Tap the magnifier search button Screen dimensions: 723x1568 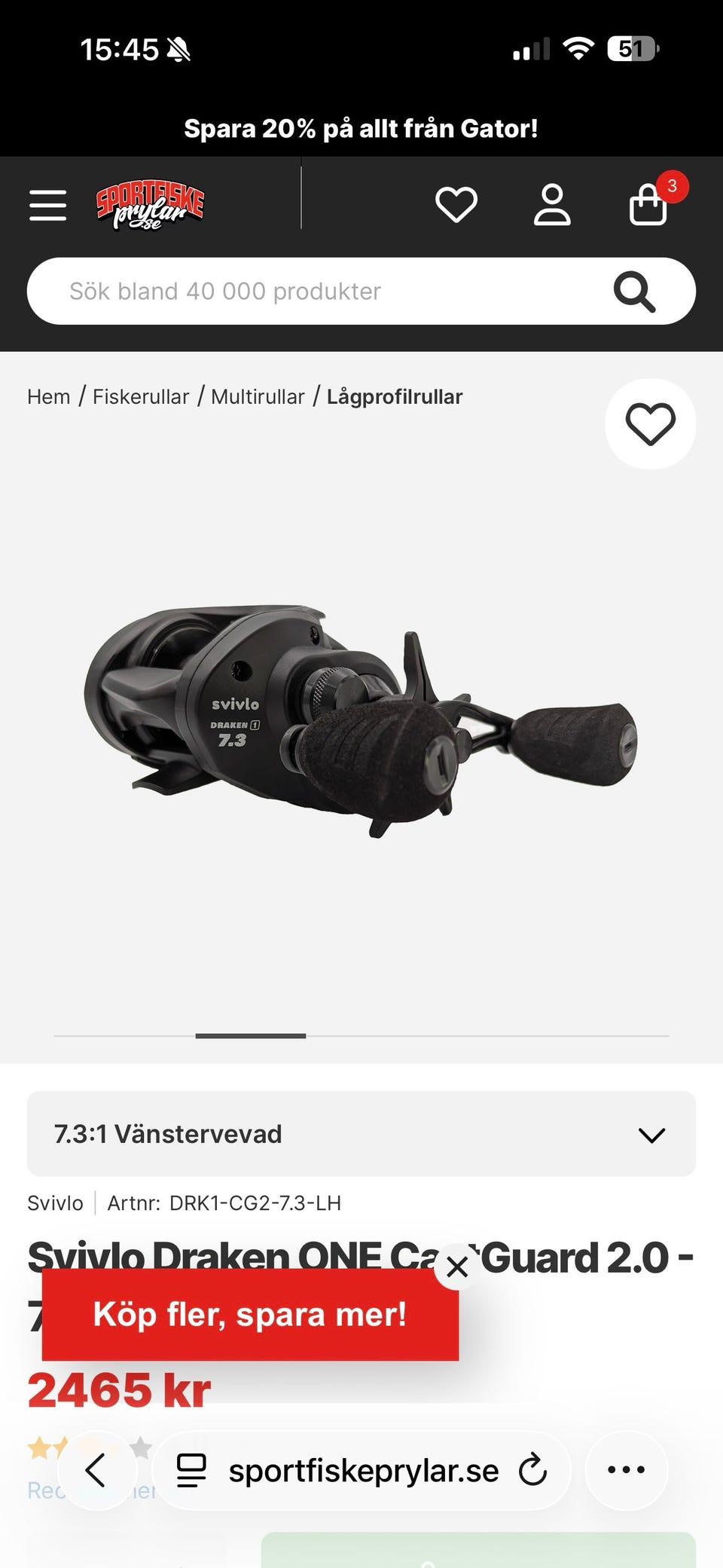634,292
